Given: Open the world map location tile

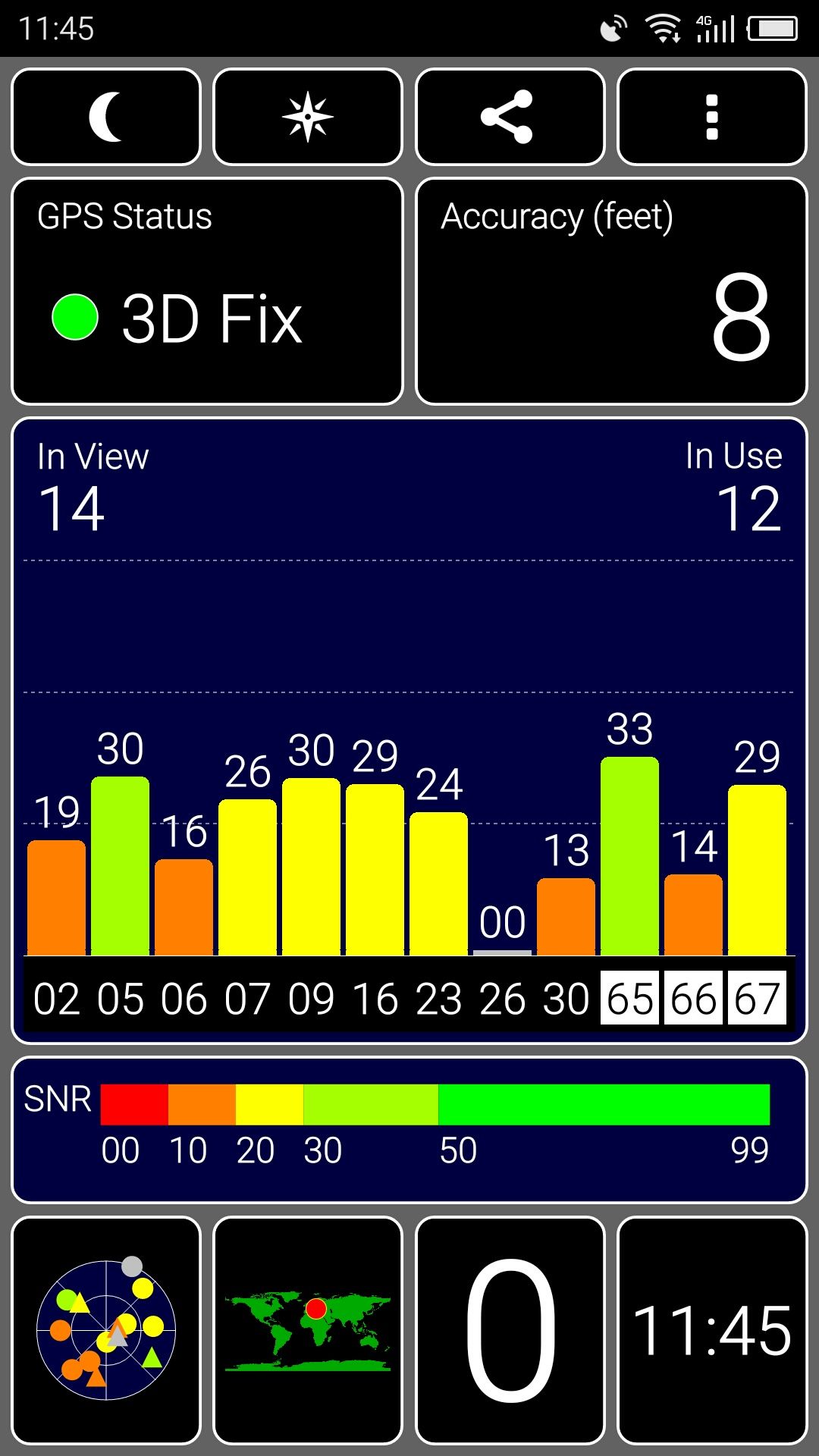Looking at the screenshot, I should [x=308, y=1330].
